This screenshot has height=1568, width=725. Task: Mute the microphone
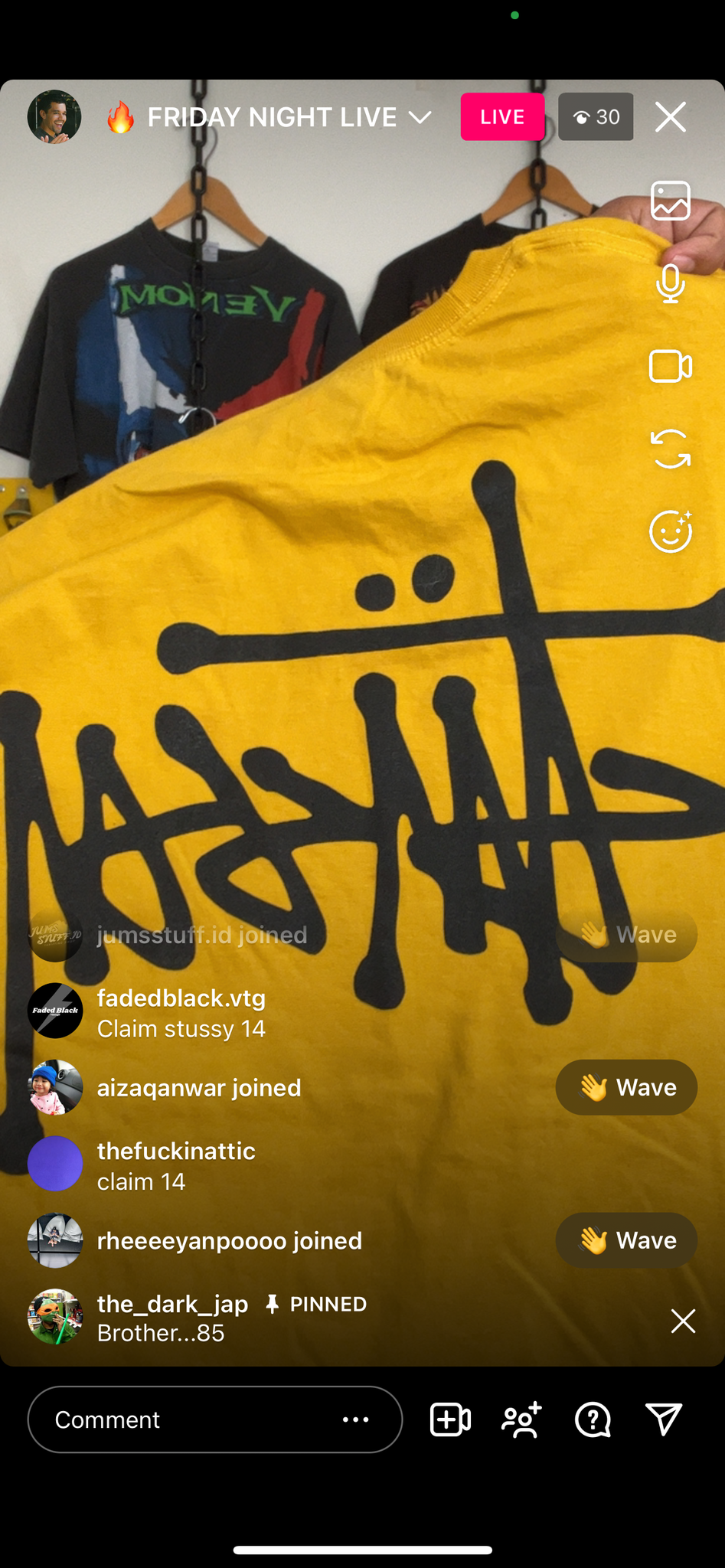click(x=670, y=284)
